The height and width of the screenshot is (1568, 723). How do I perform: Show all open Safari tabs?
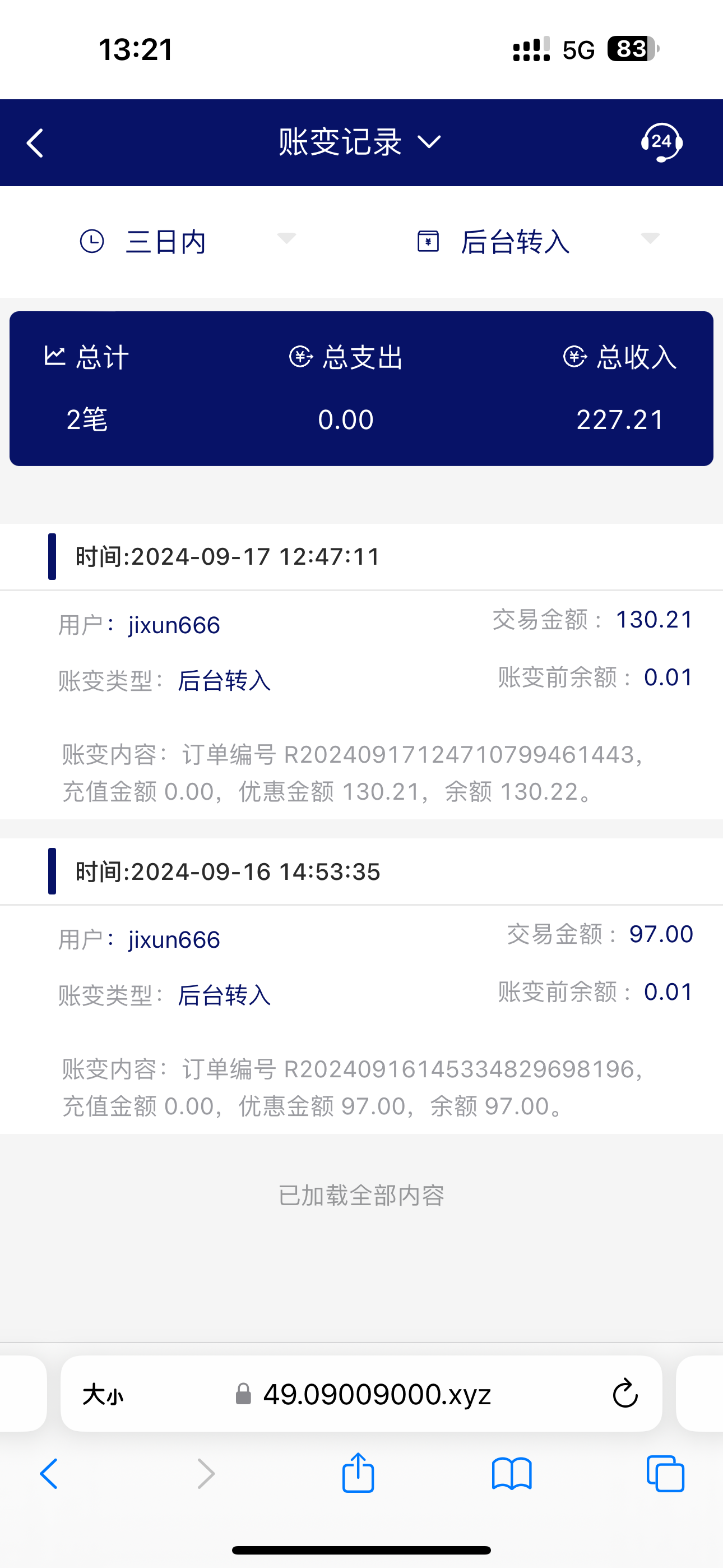(665, 1474)
